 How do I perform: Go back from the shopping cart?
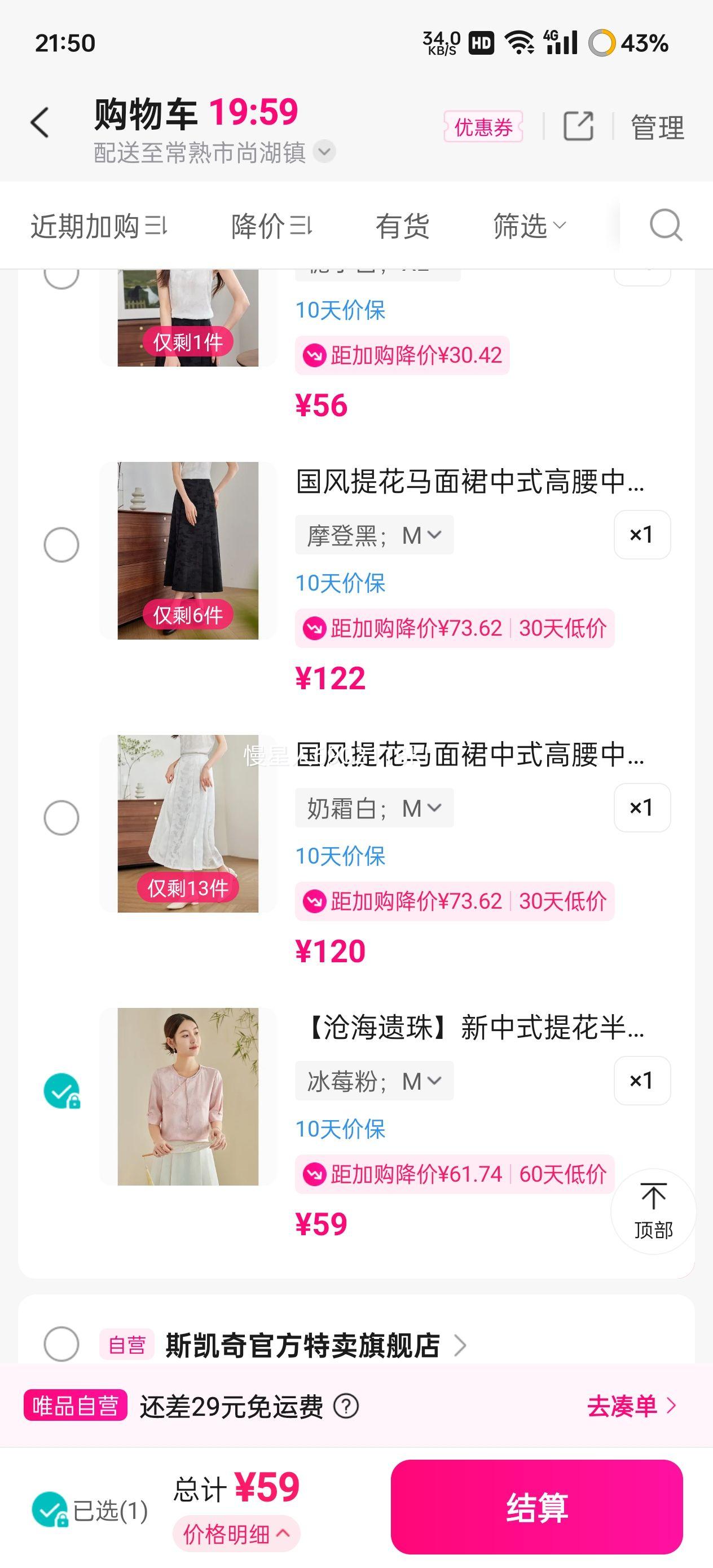[x=40, y=122]
